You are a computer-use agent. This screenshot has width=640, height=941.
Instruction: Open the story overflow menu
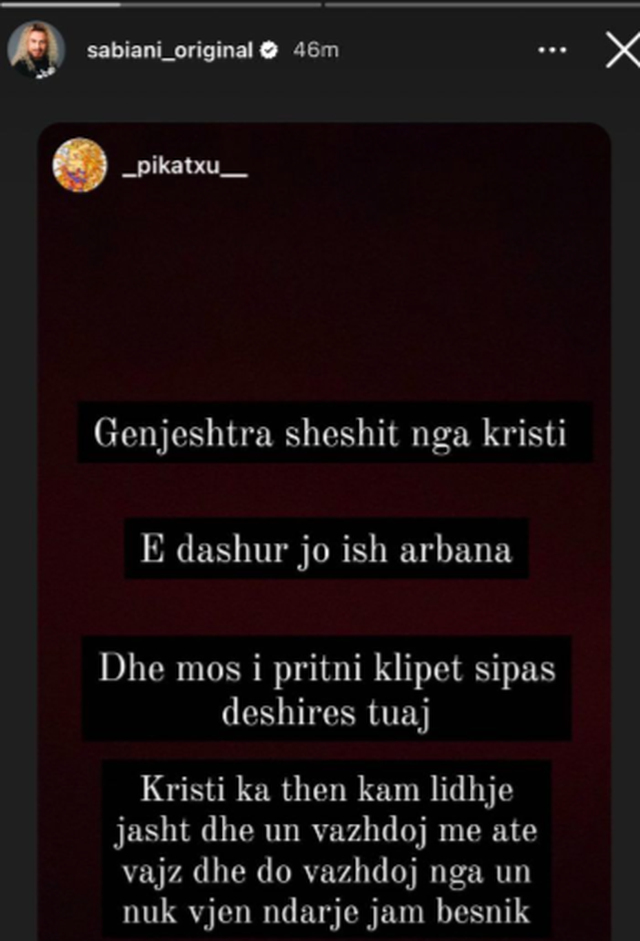(x=552, y=50)
